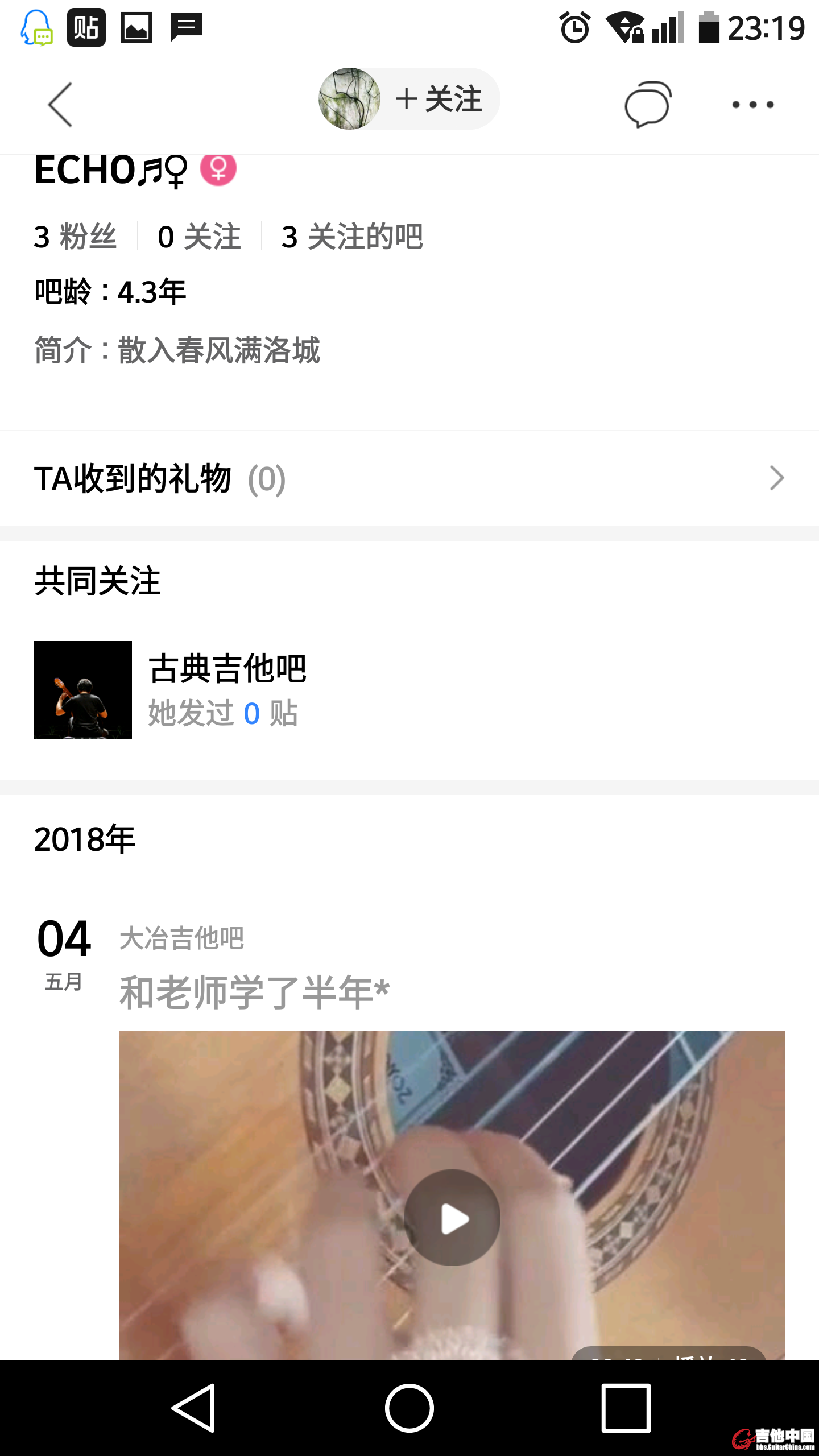
Task: Open the three-dot overflow menu
Action: [x=752, y=105]
